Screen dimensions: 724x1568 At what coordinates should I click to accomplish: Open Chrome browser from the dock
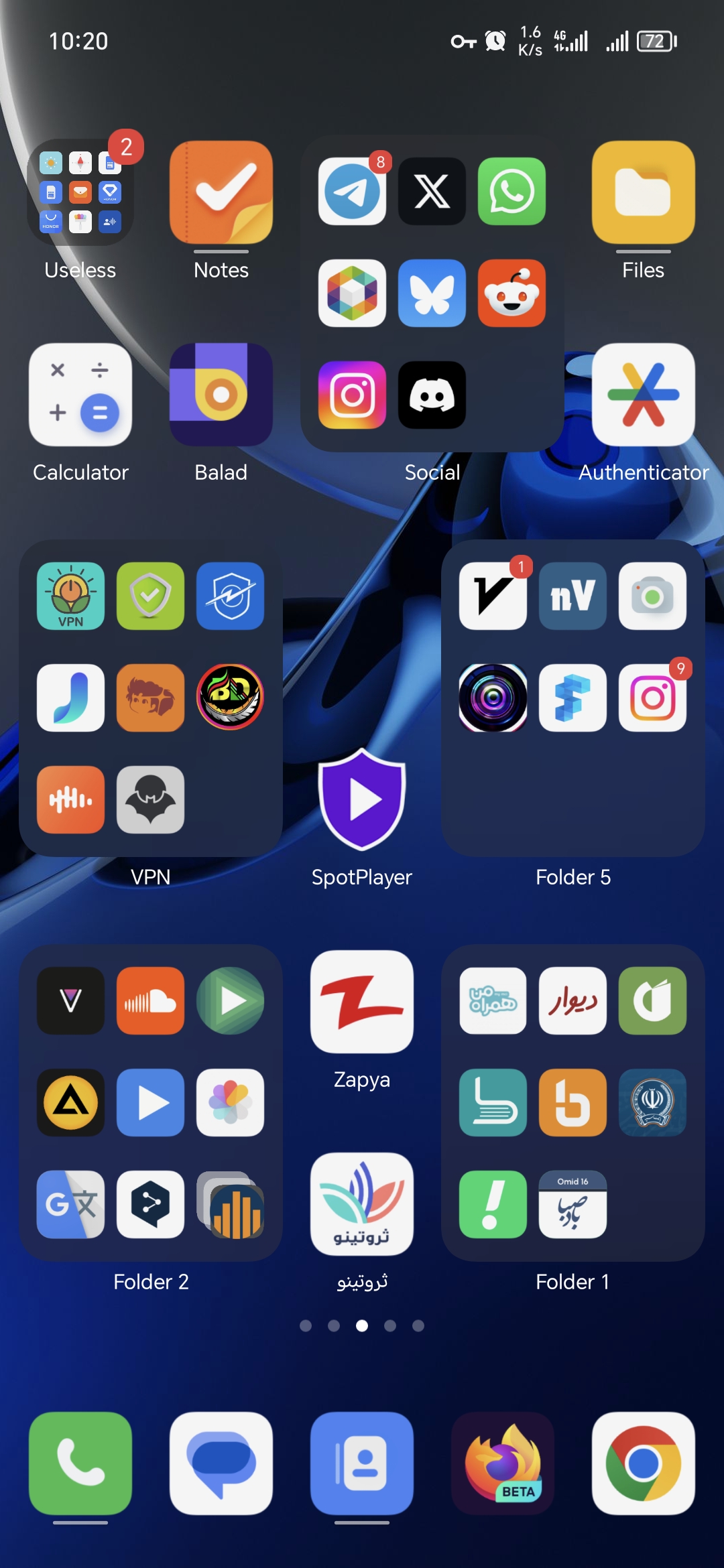pos(644,1463)
